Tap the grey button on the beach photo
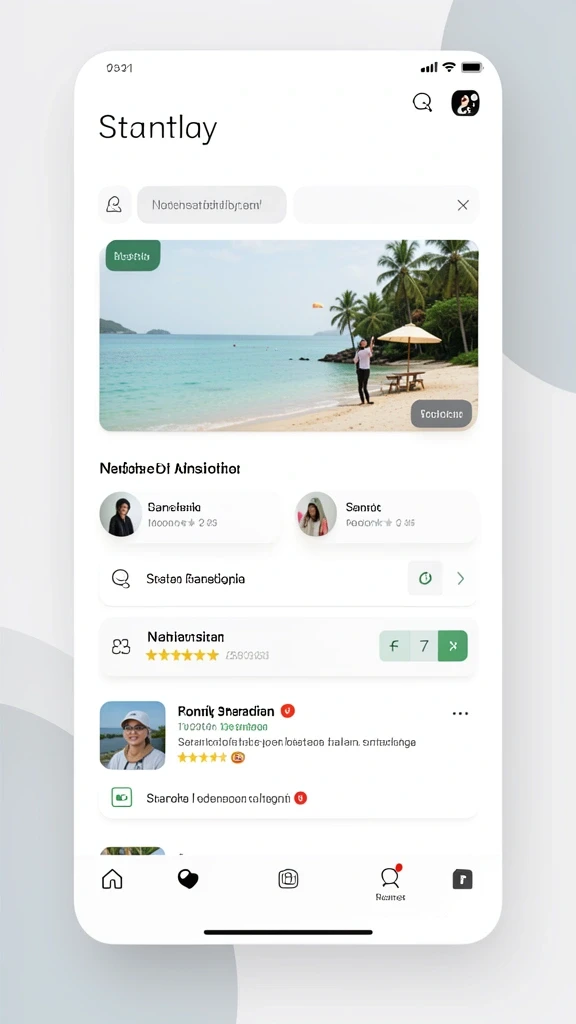The height and width of the screenshot is (1024, 576). point(441,413)
